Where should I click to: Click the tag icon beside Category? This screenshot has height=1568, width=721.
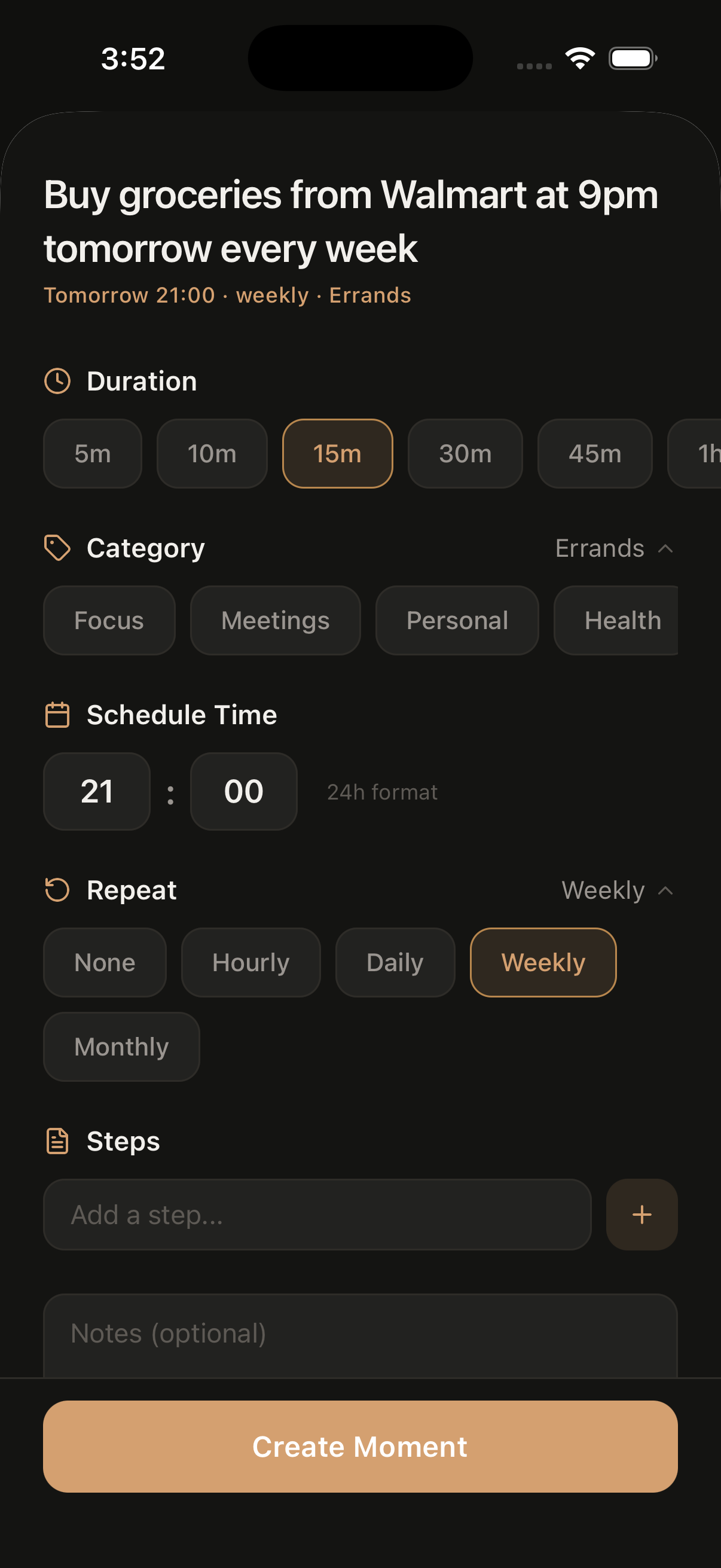pos(58,547)
